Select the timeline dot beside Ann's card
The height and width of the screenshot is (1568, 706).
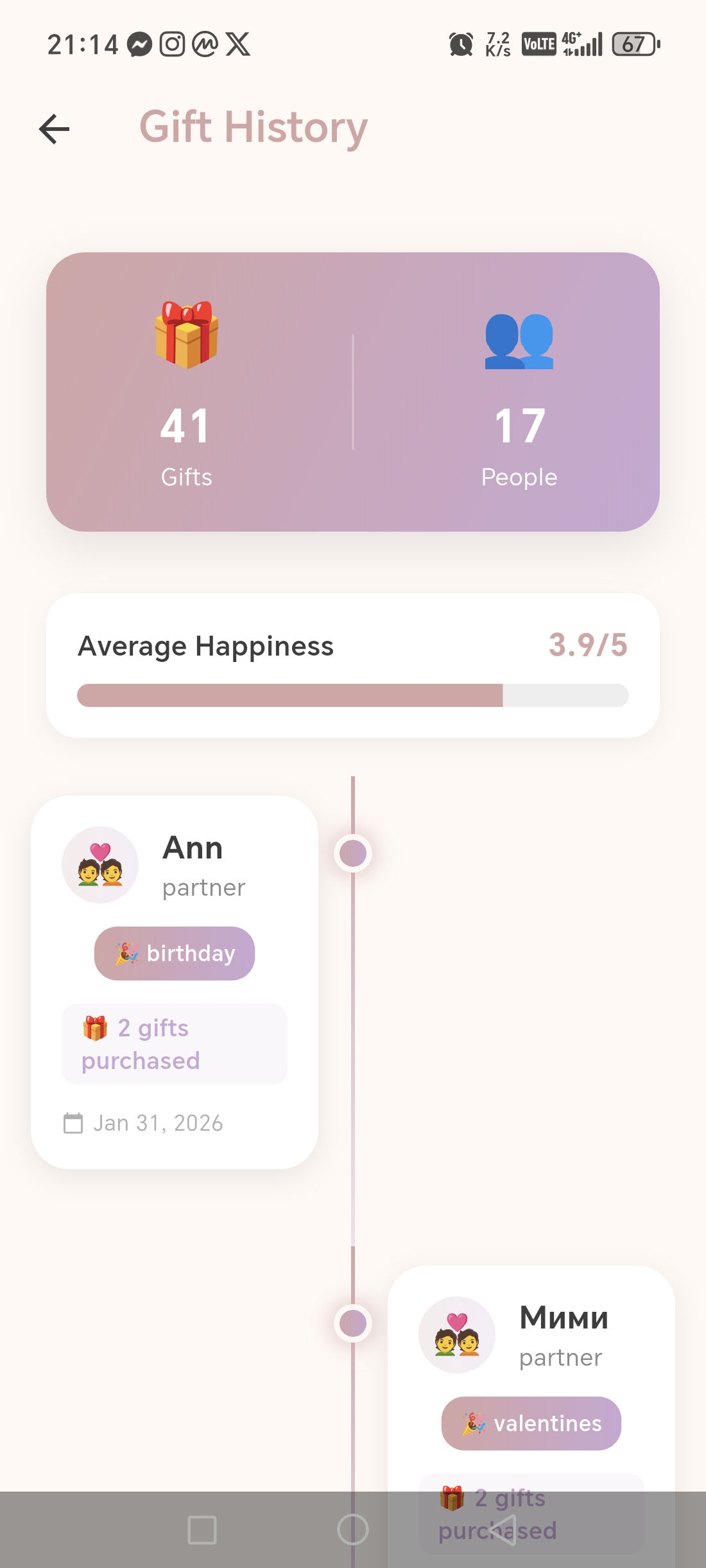point(352,853)
